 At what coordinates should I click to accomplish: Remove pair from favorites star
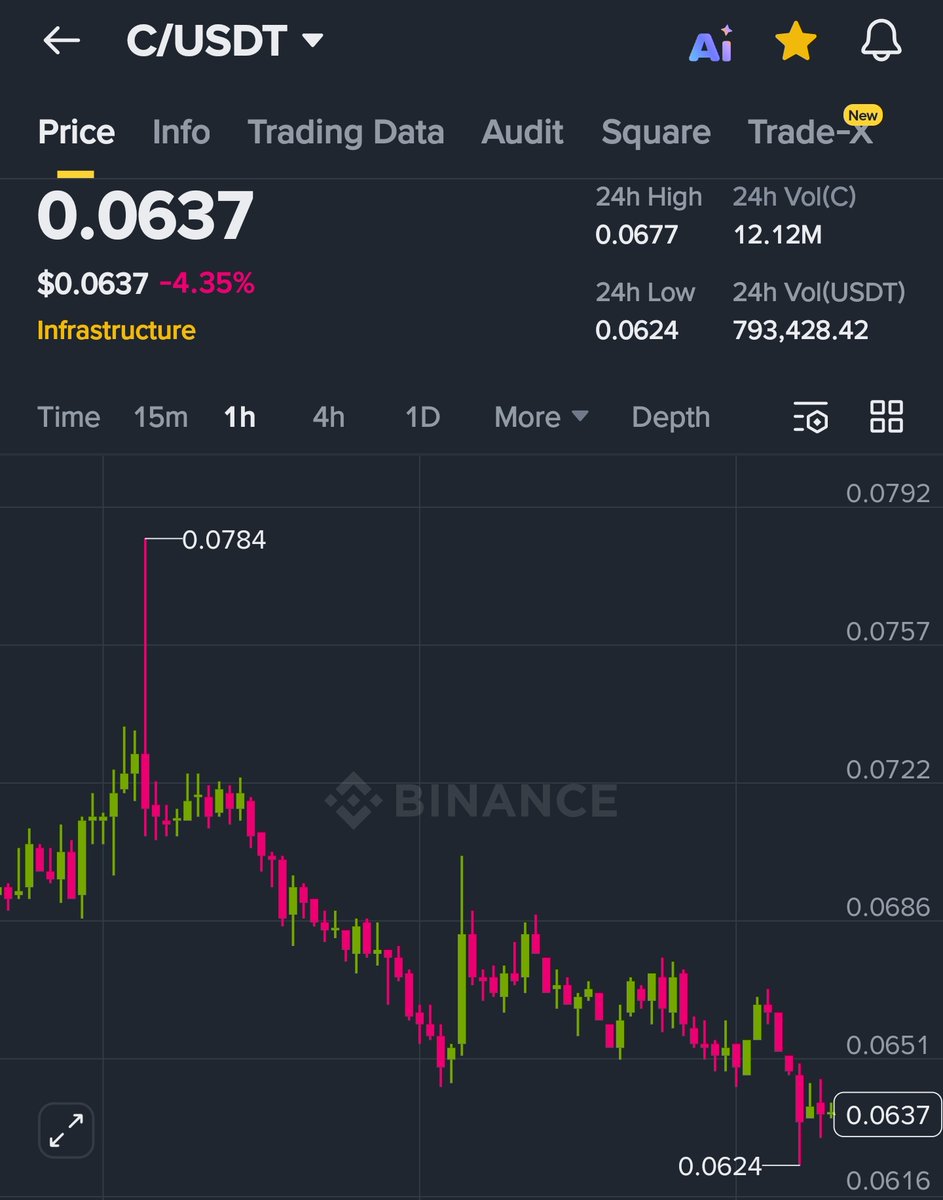point(796,42)
